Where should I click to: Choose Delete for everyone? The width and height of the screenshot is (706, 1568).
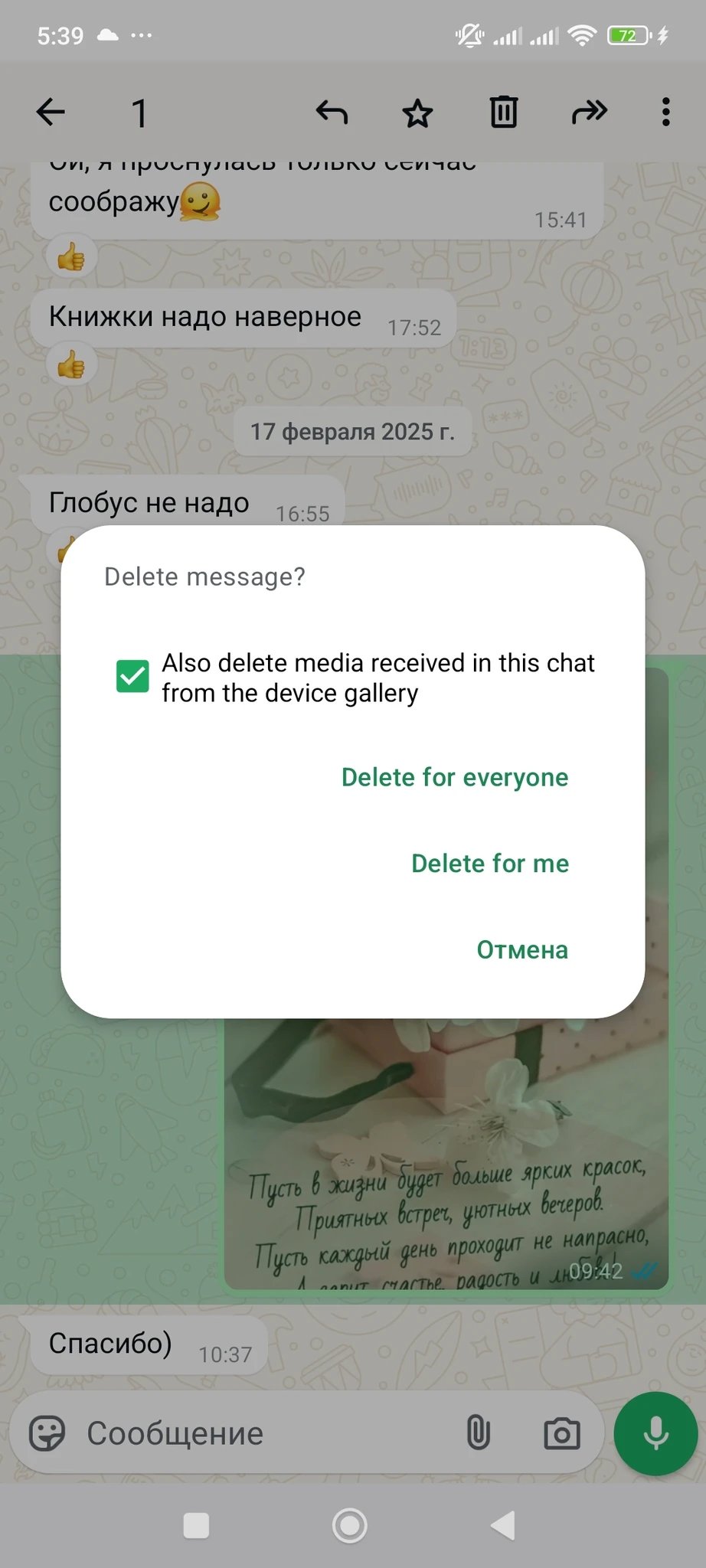point(455,777)
